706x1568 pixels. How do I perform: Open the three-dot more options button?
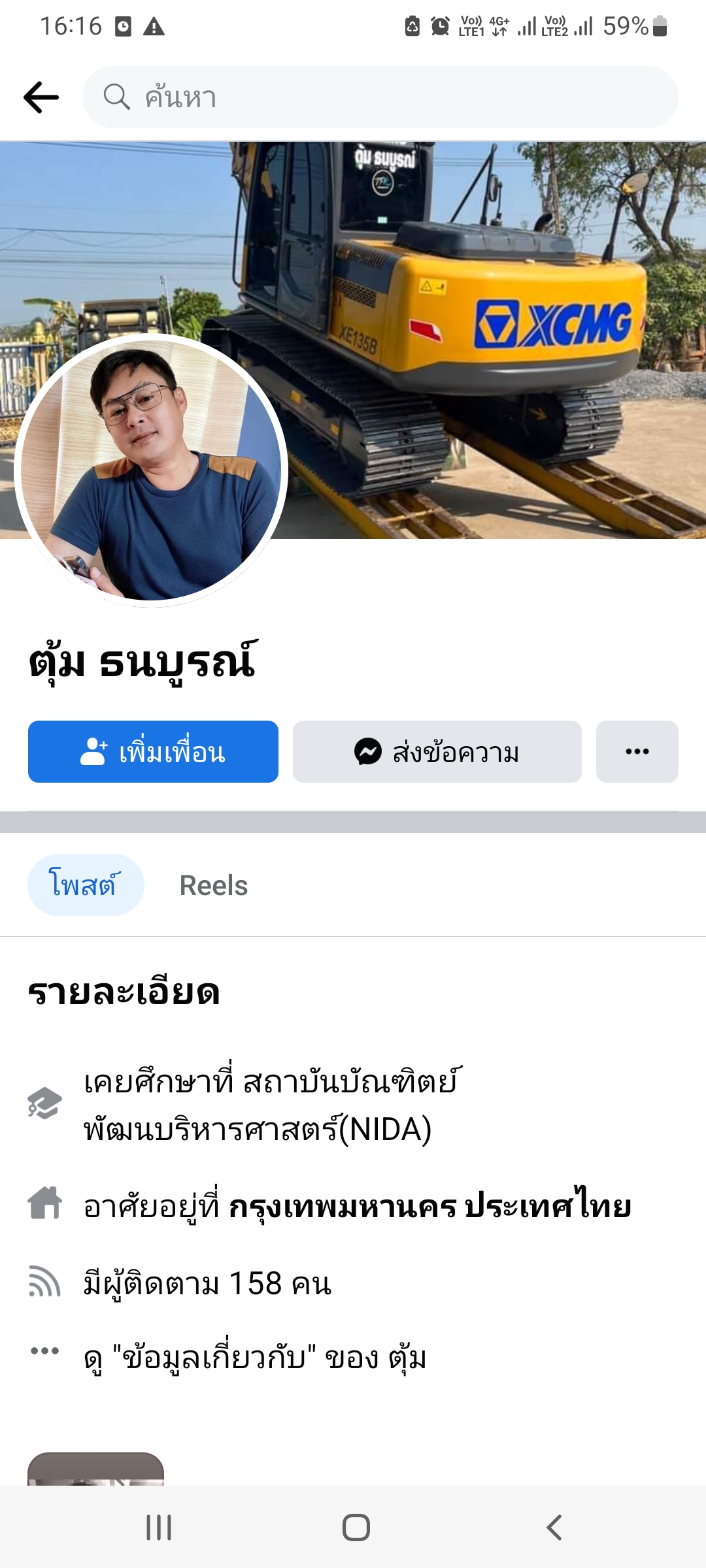(637, 752)
